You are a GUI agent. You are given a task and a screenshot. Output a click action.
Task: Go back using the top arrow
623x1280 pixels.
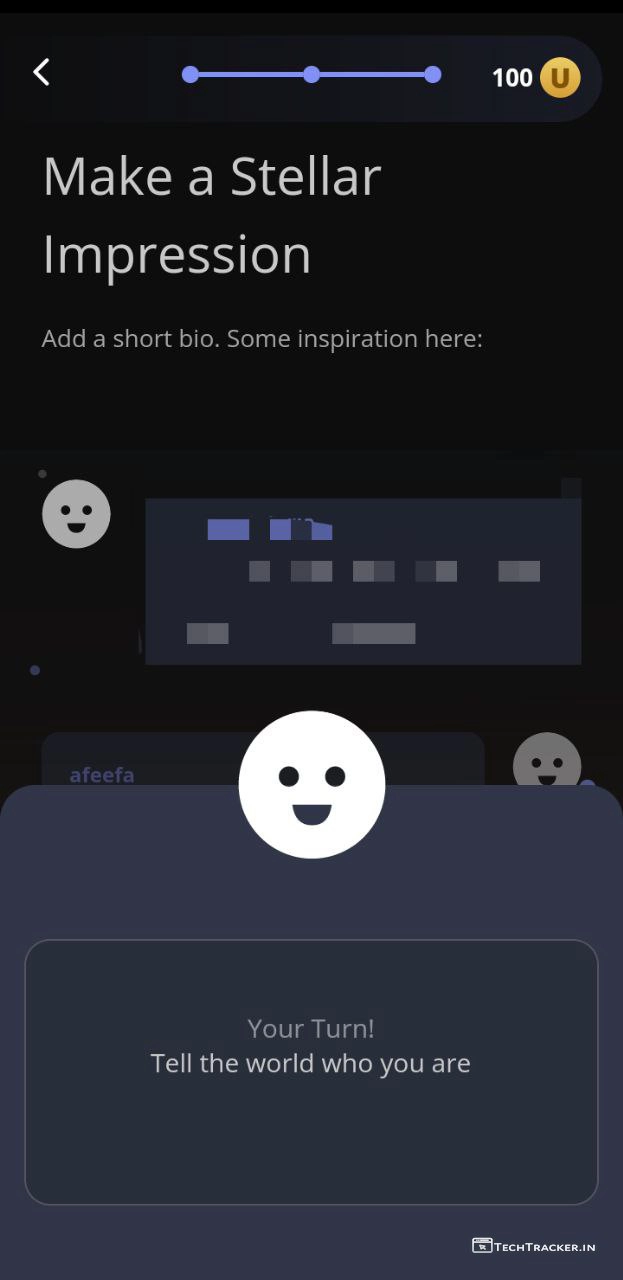pos(41,72)
